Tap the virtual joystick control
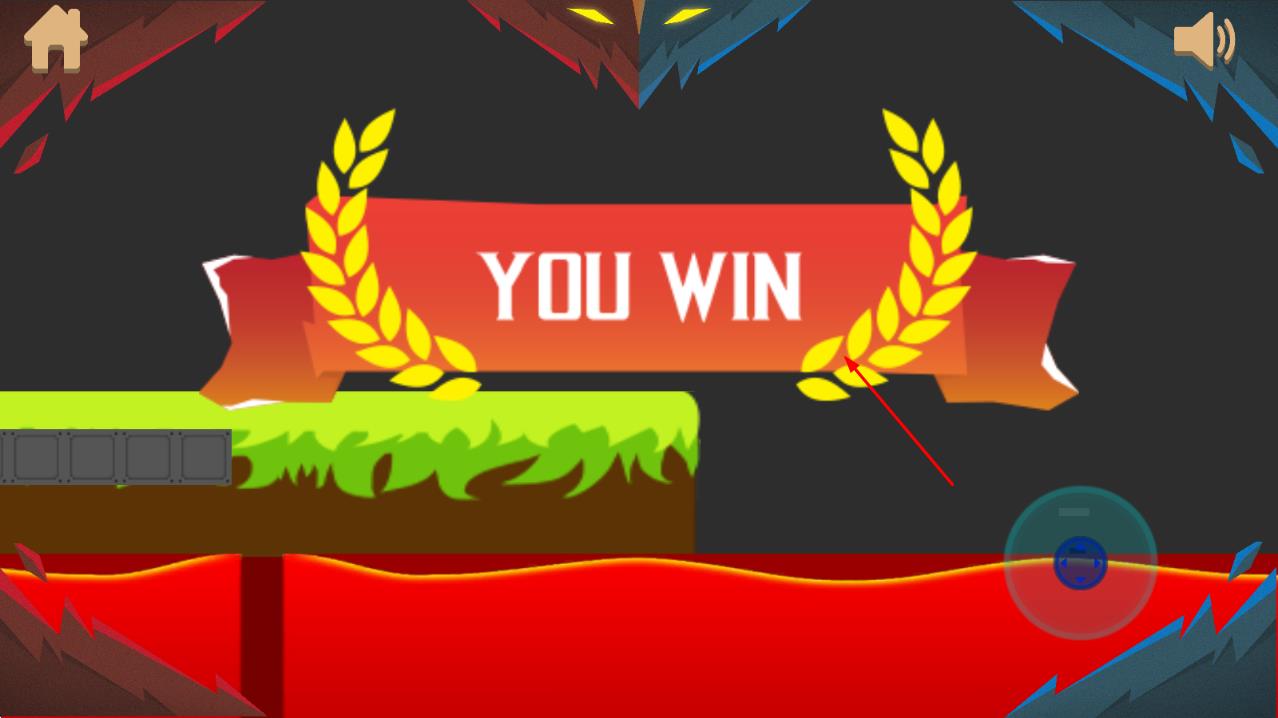This screenshot has height=718, width=1278. (x=1081, y=563)
